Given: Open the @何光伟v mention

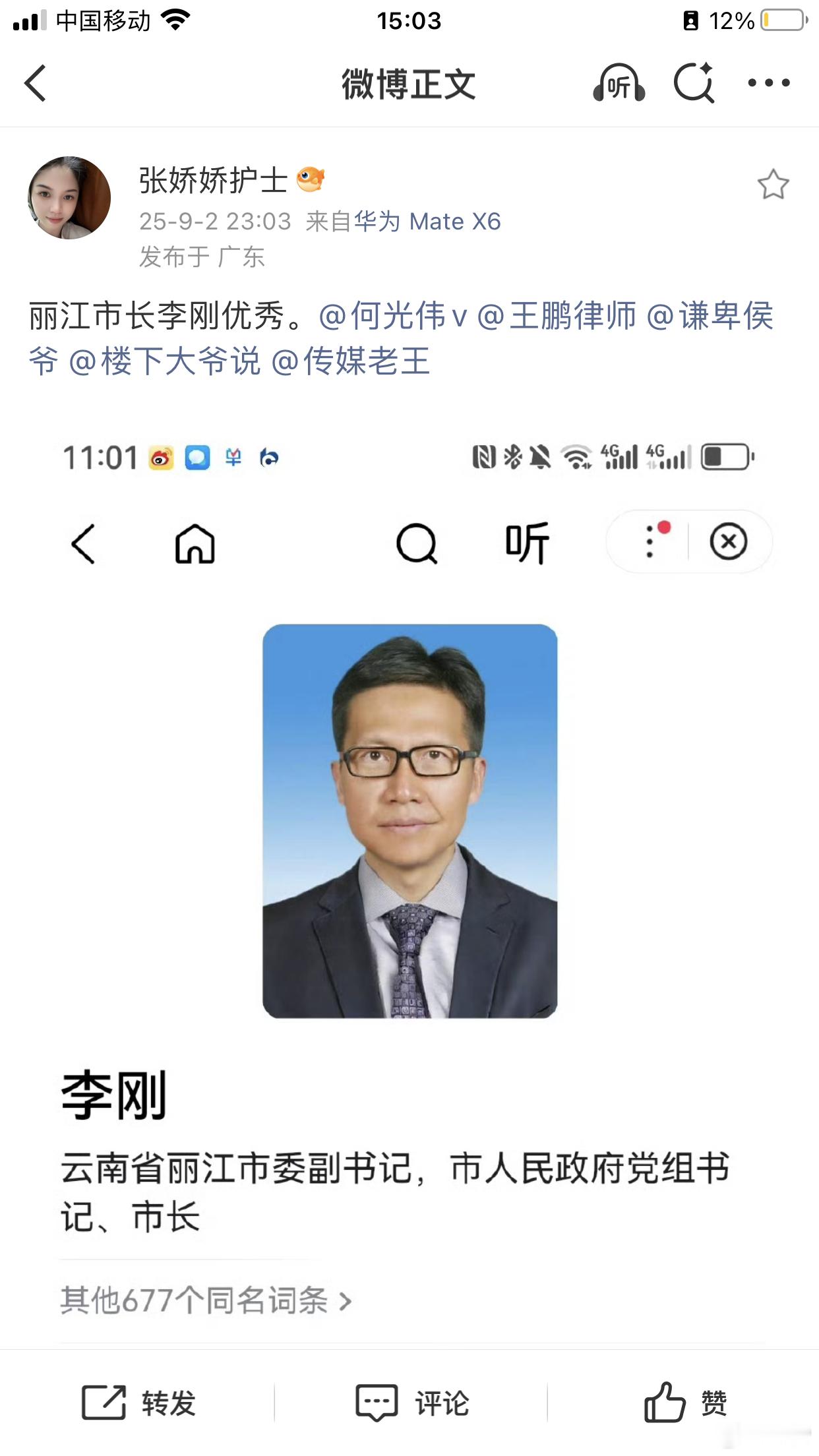Looking at the screenshot, I should coord(393,316).
